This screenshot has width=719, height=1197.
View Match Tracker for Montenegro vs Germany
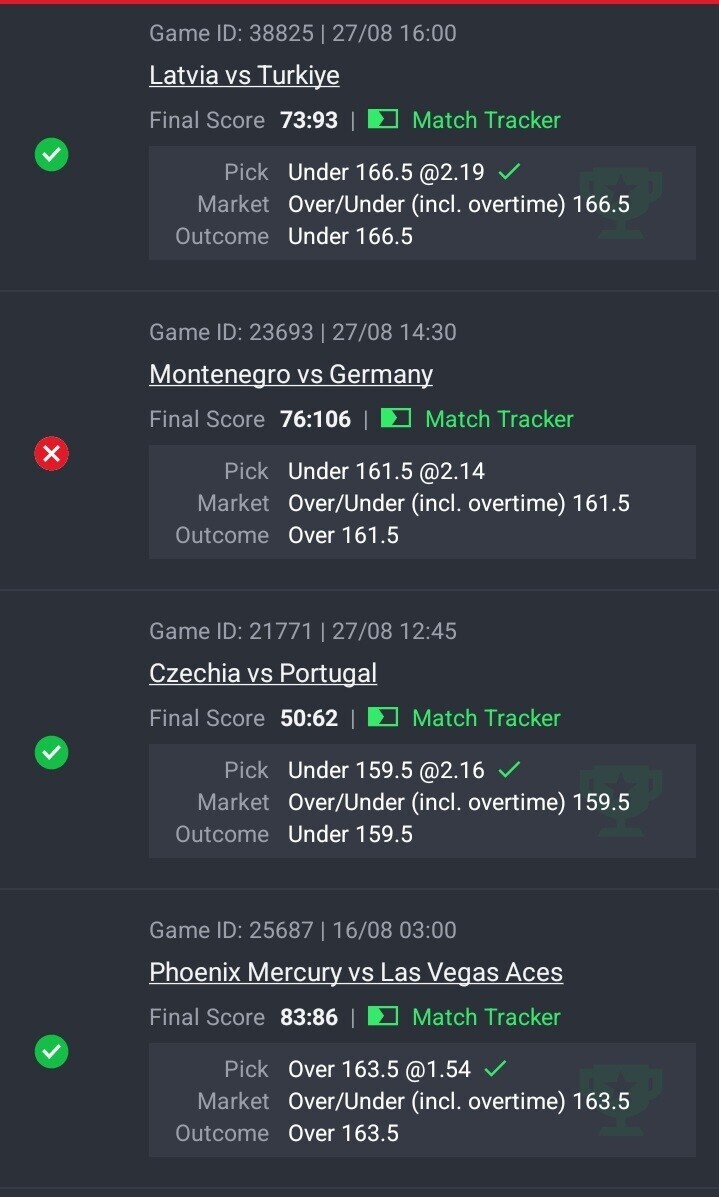(x=477, y=419)
